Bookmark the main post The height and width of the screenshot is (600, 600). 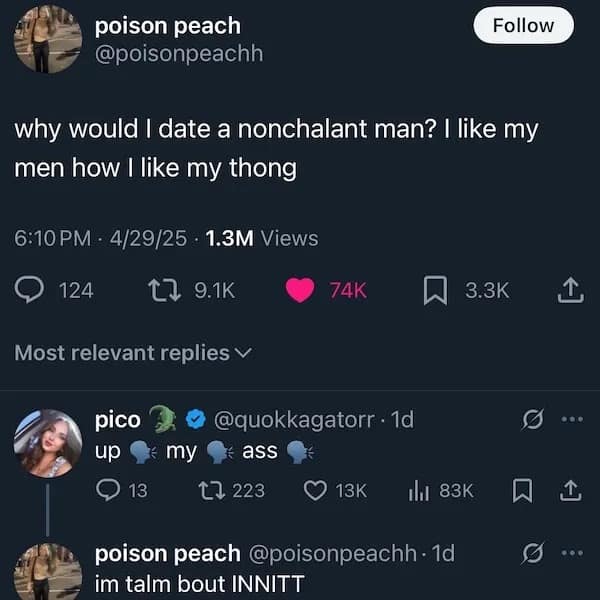pos(435,290)
